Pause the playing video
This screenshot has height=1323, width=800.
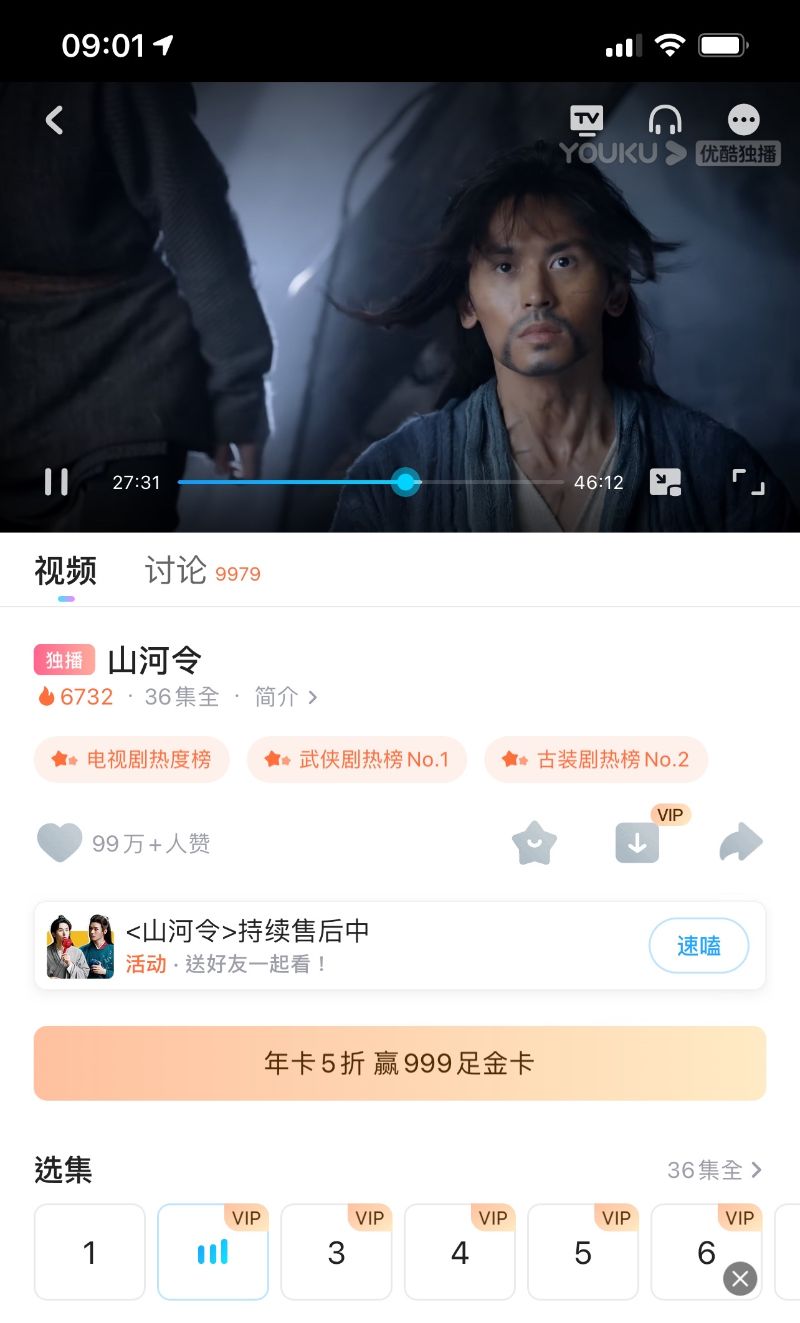click(x=56, y=482)
